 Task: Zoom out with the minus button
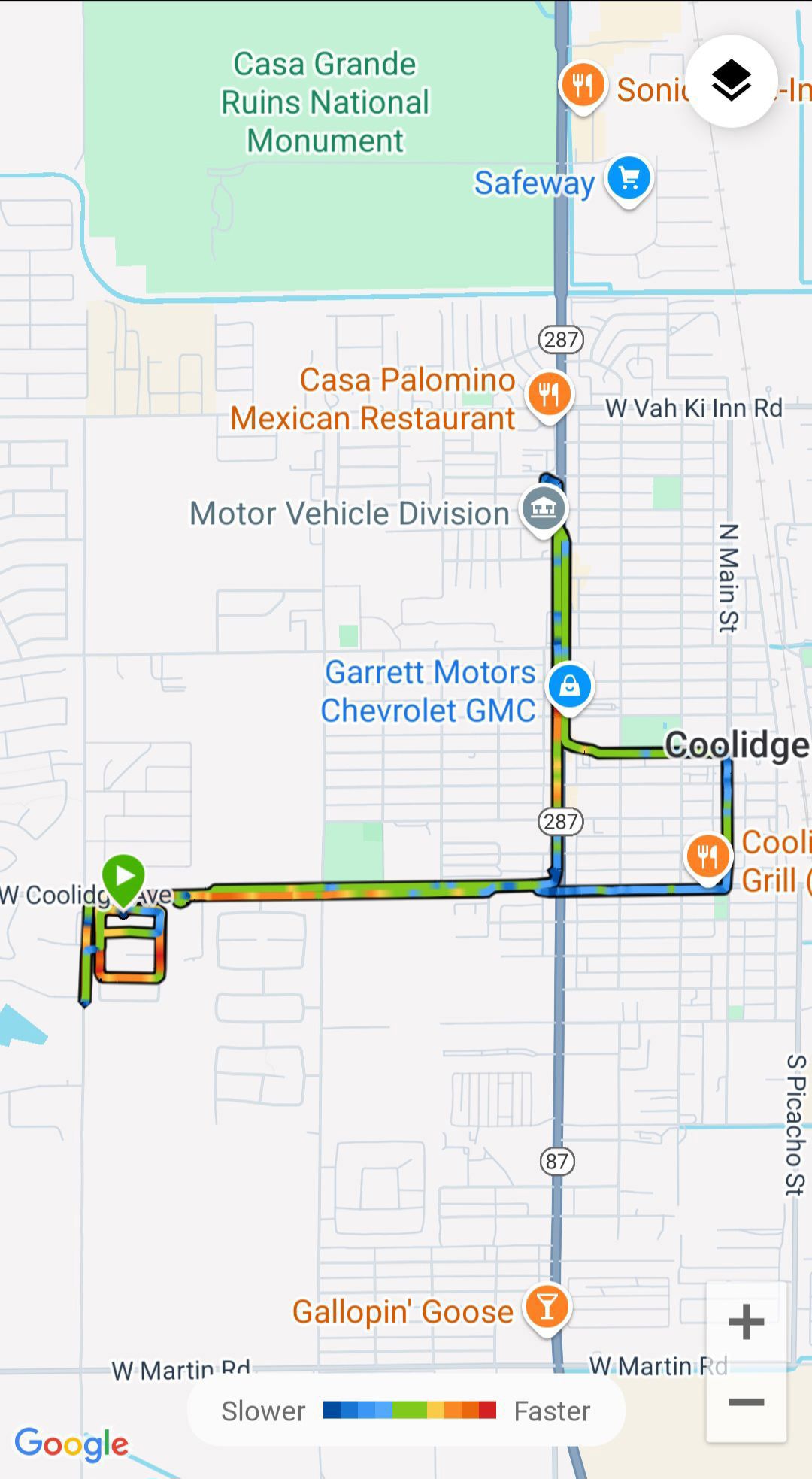tap(746, 1402)
